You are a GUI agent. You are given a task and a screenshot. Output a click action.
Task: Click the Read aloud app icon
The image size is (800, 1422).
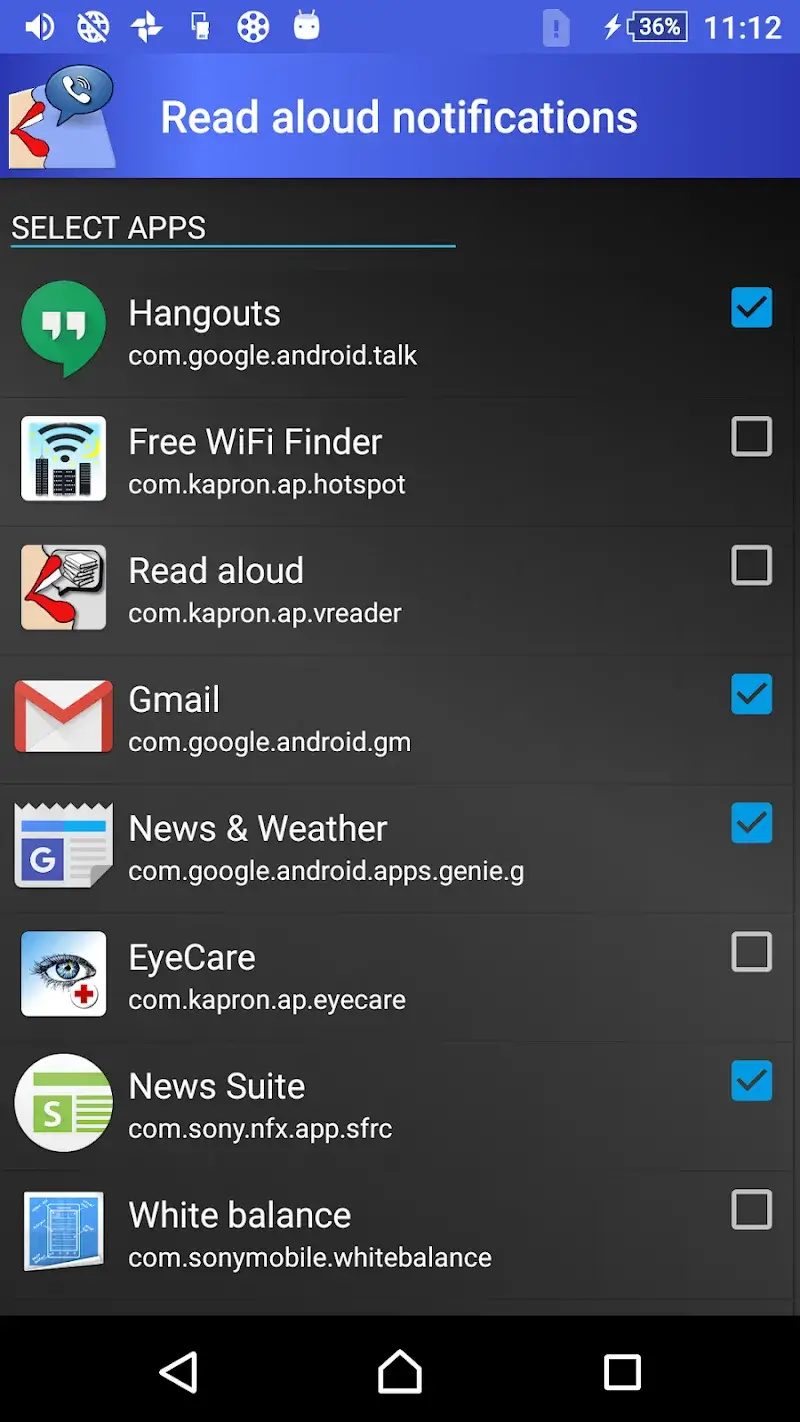click(63, 588)
